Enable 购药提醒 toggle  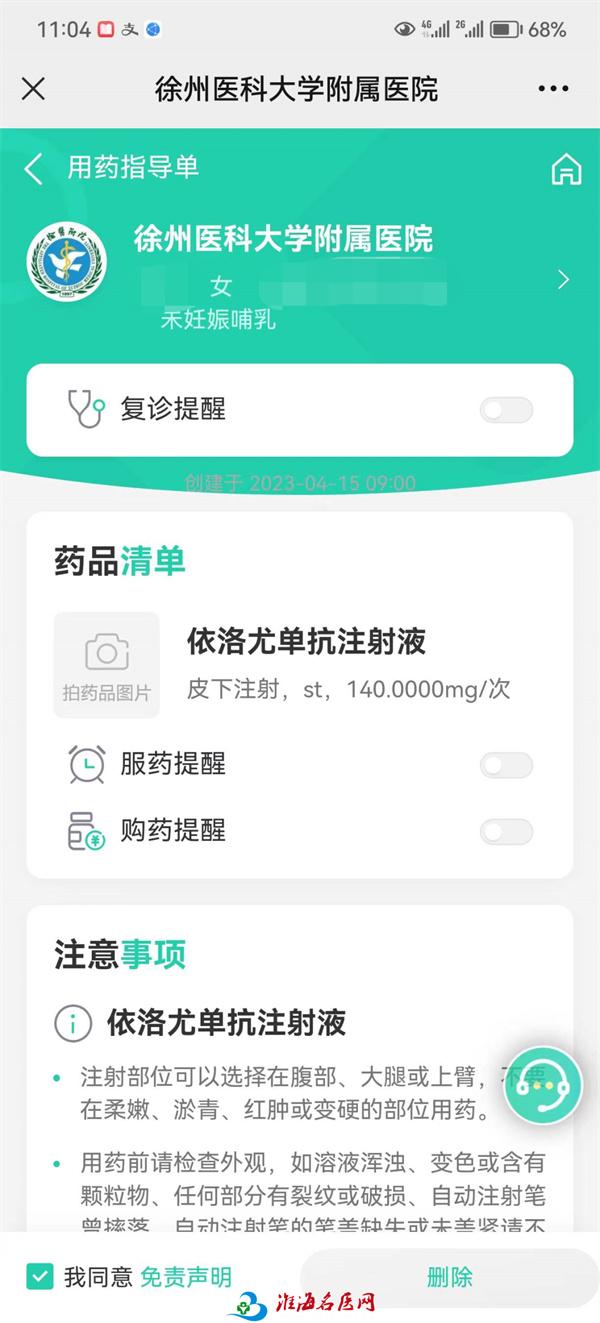(x=506, y=832)
